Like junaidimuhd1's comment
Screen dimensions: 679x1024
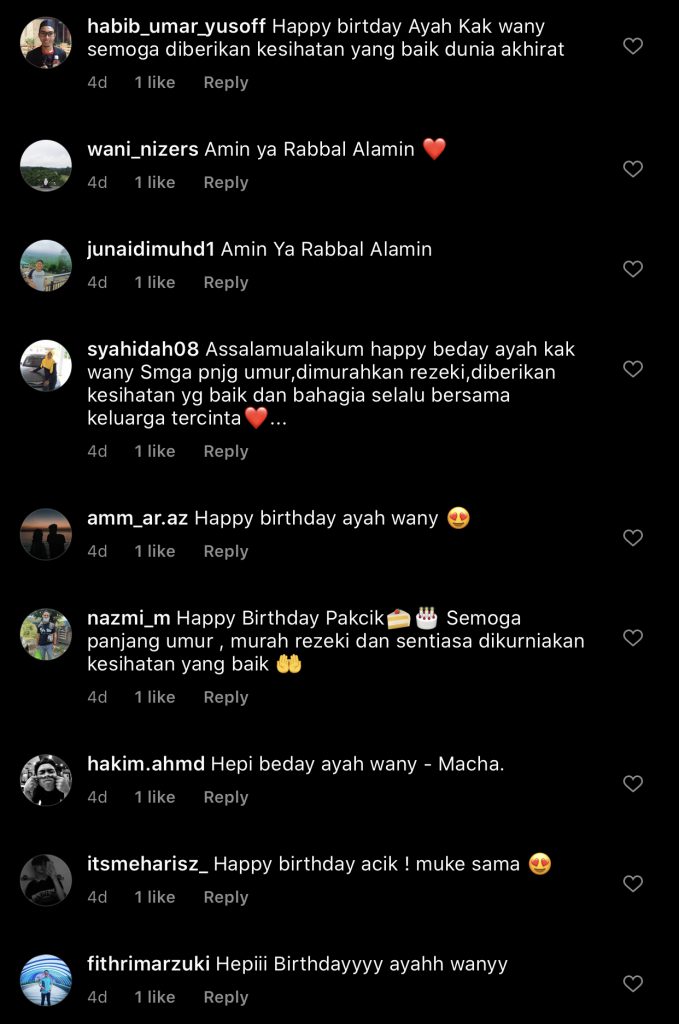tap(632, 269)
